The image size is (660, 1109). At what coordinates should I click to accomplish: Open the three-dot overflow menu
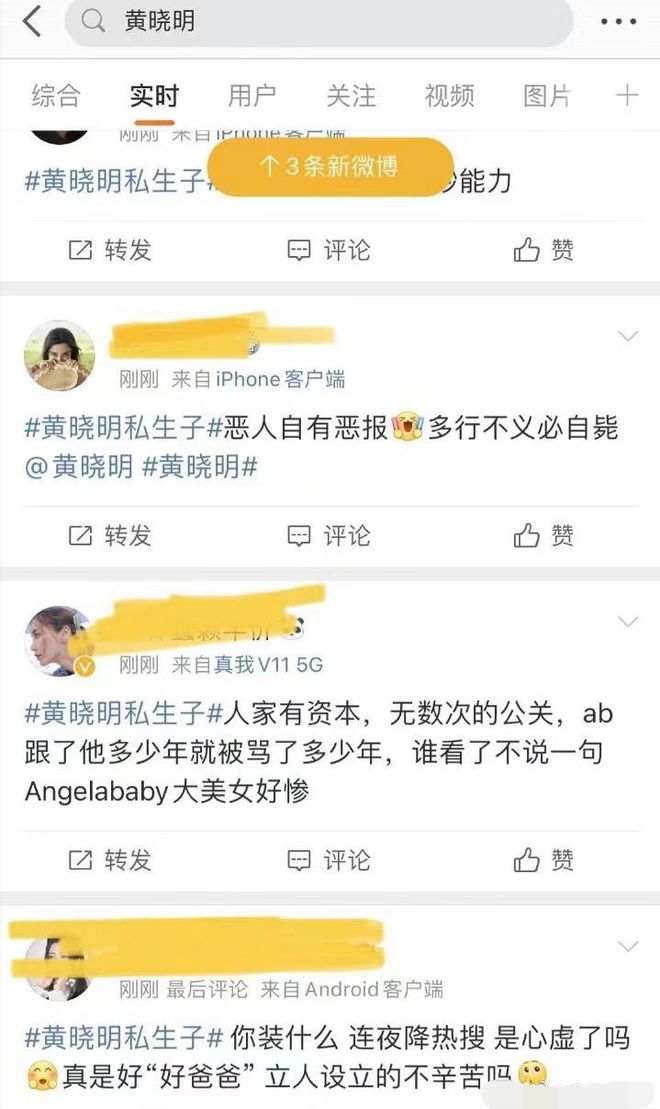(619, 22)
